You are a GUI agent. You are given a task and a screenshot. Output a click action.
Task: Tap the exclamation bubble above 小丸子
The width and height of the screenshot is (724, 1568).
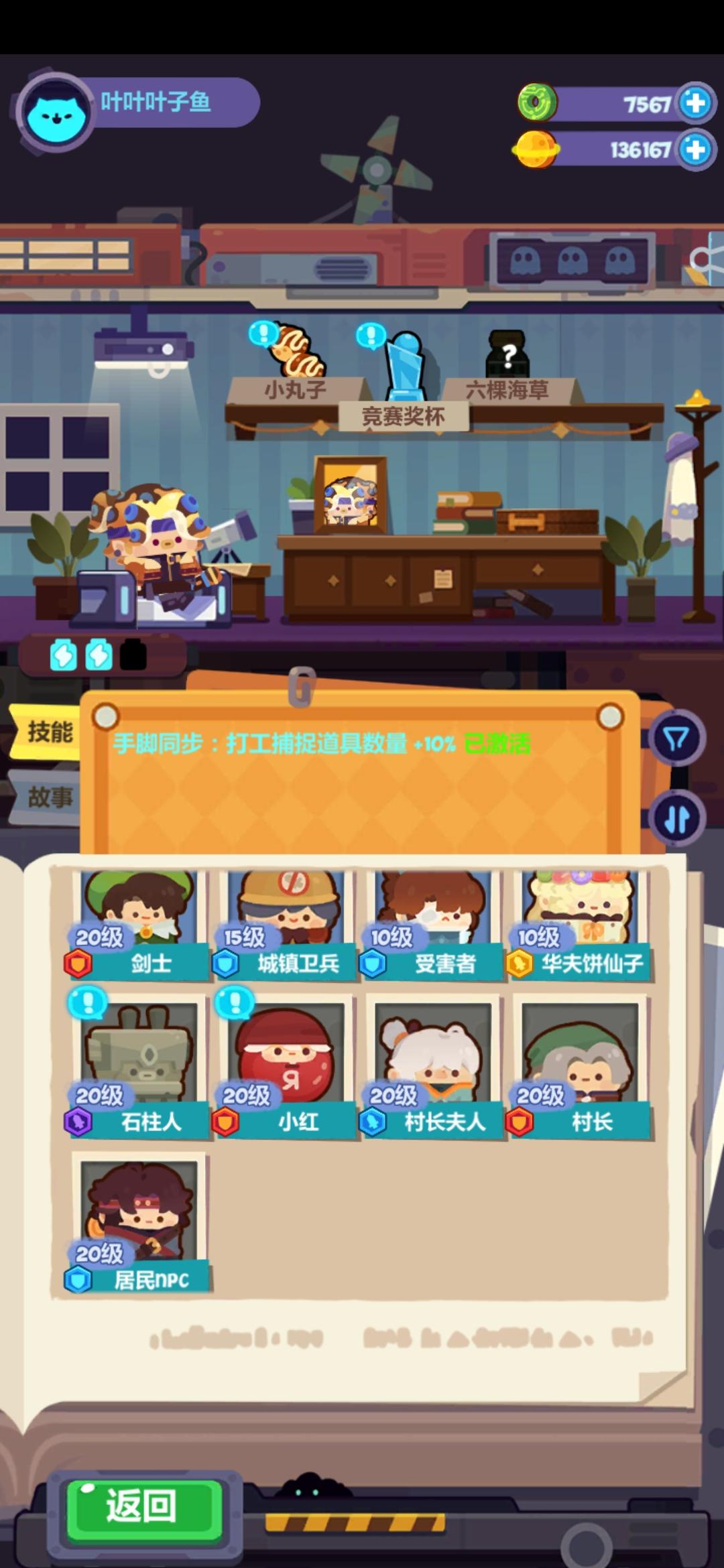261,333
